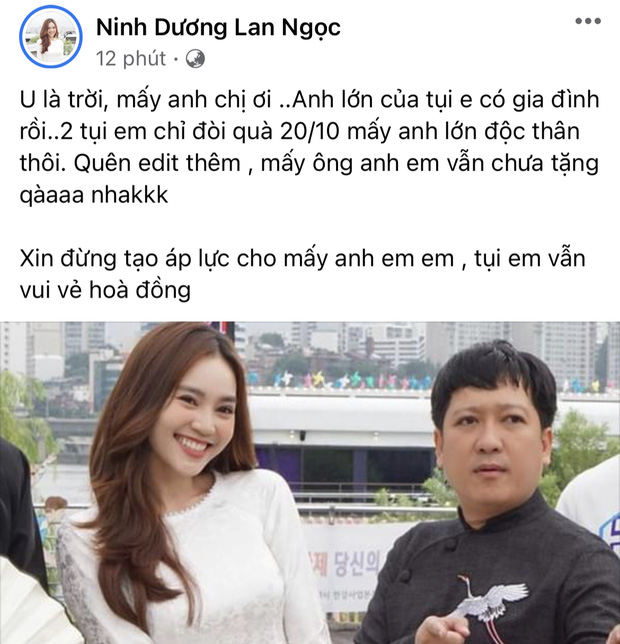Open the Ninh Dương Lan Ngọc profile name
This screenshot has width=620, height=644.
point(218,27)
